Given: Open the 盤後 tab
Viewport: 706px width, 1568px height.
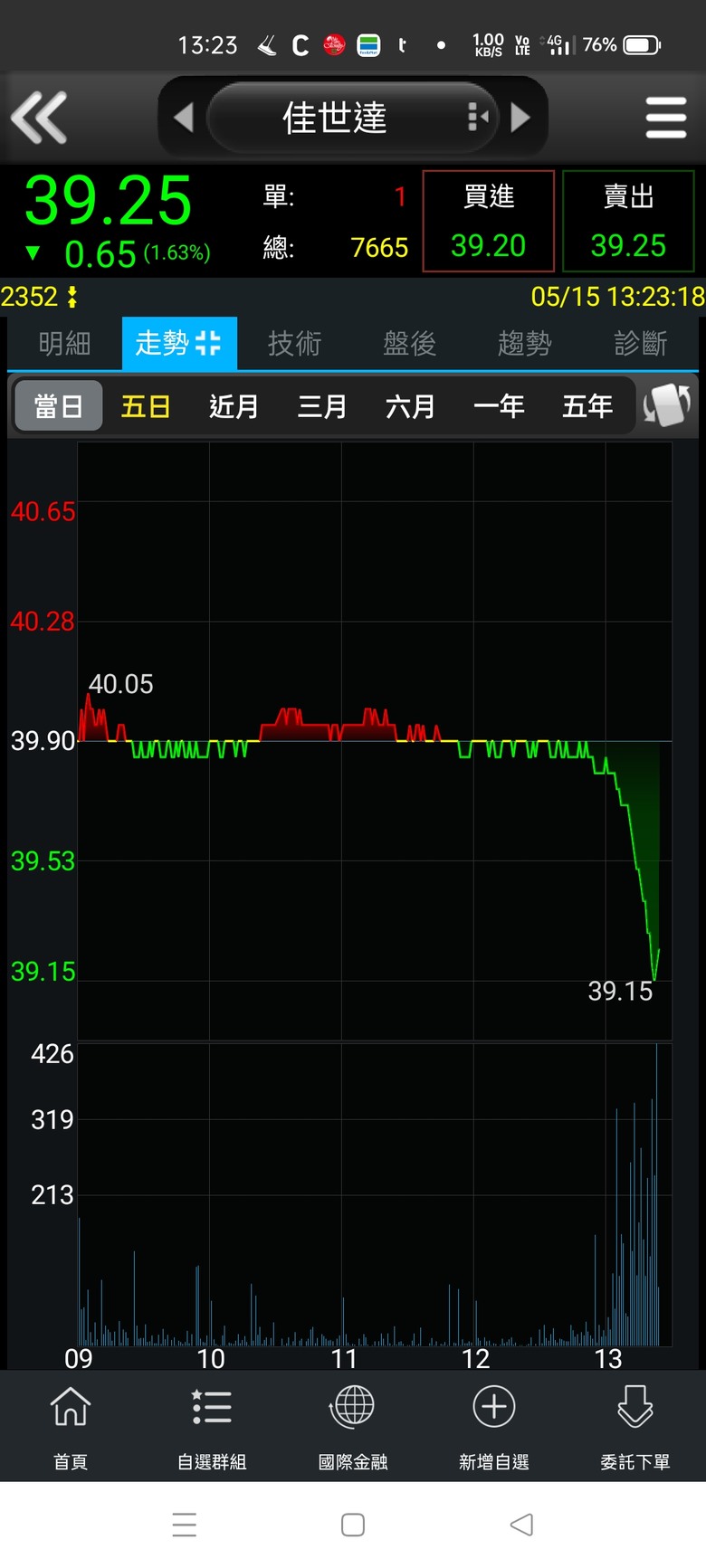Looking at the screenshot, I should 409,344.
